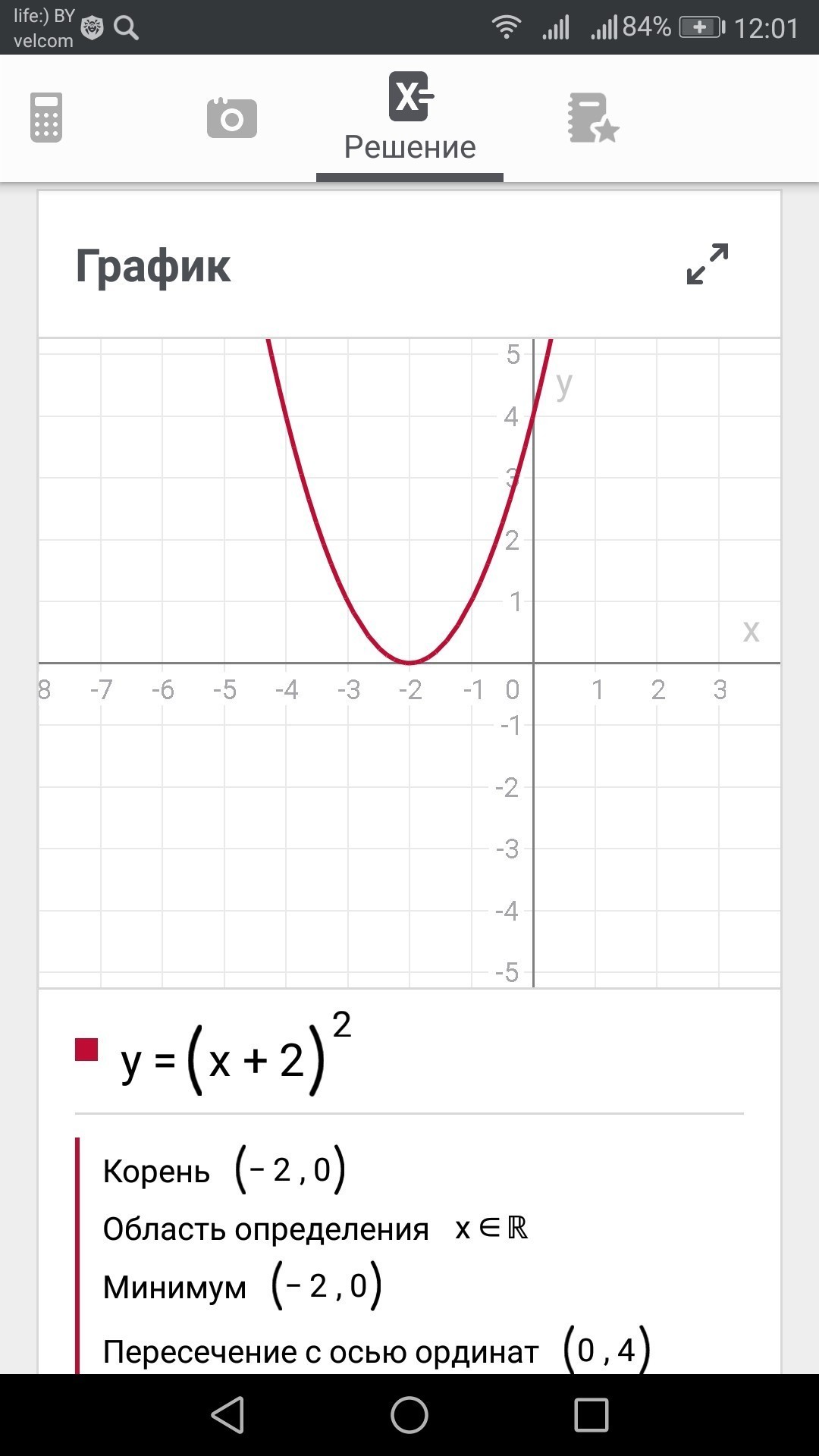Screen dimensions: 819x1456
Task: Expand the График to fullscreen
Action: (707, 264)
